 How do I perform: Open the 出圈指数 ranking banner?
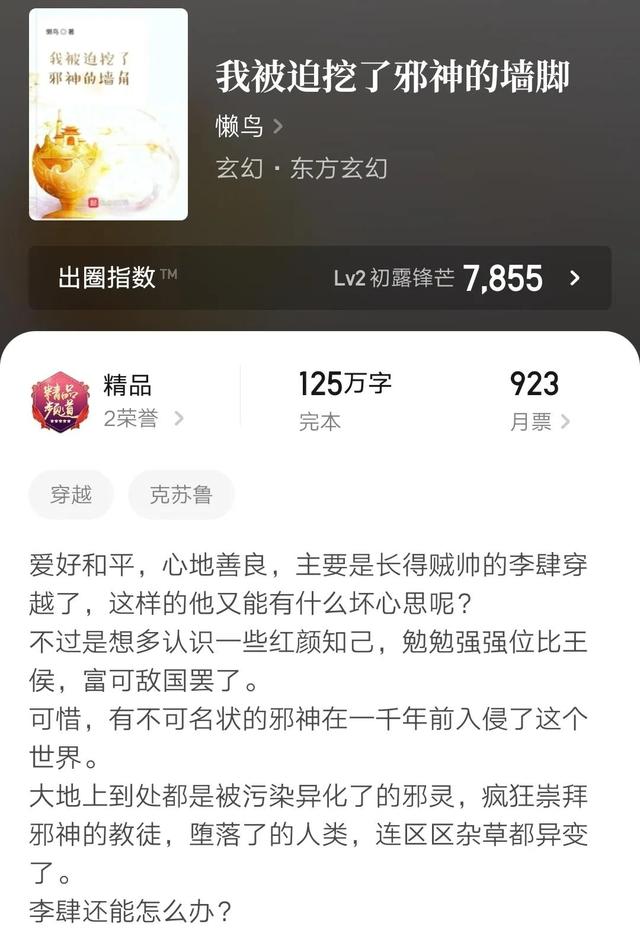[319, 278]
